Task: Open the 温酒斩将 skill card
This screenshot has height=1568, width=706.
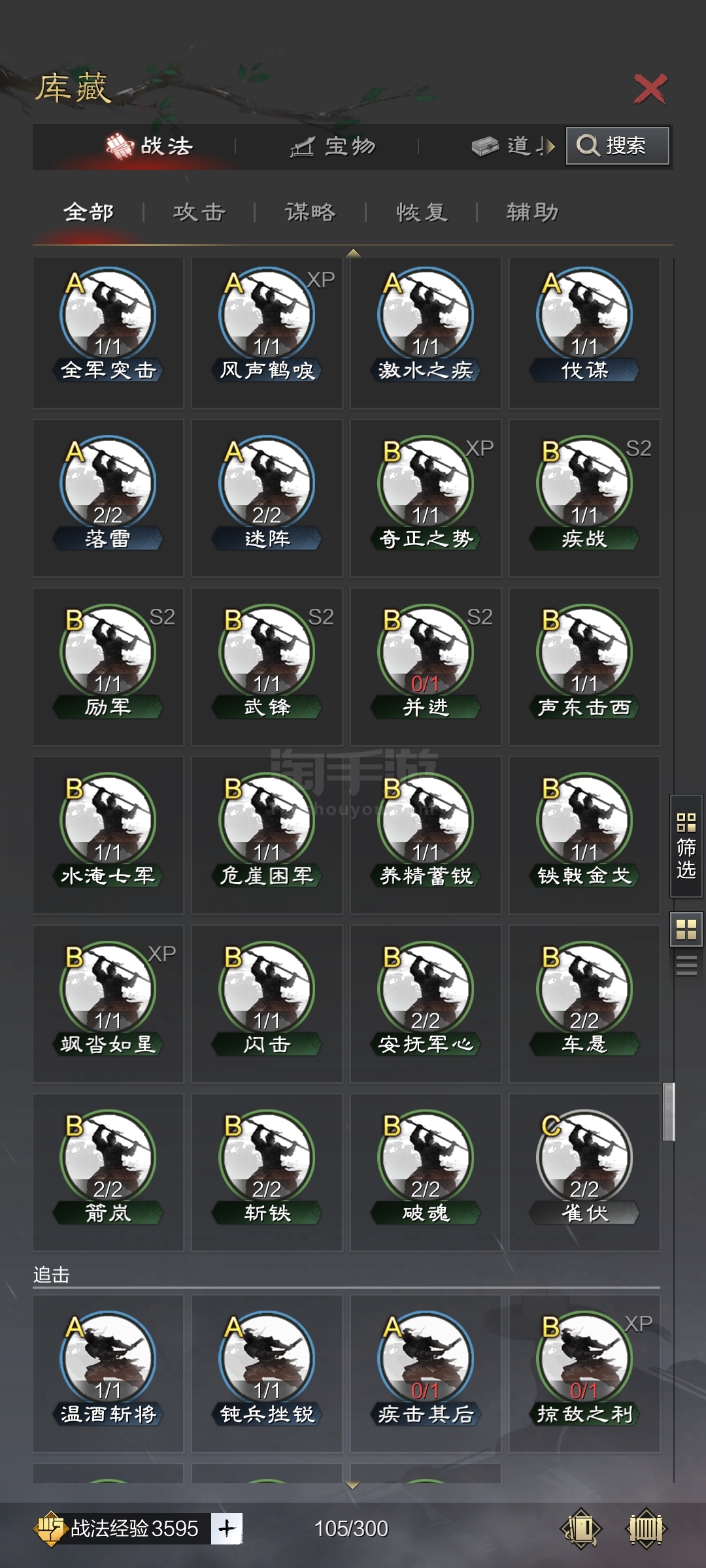Action: [x=108, y=1373]
